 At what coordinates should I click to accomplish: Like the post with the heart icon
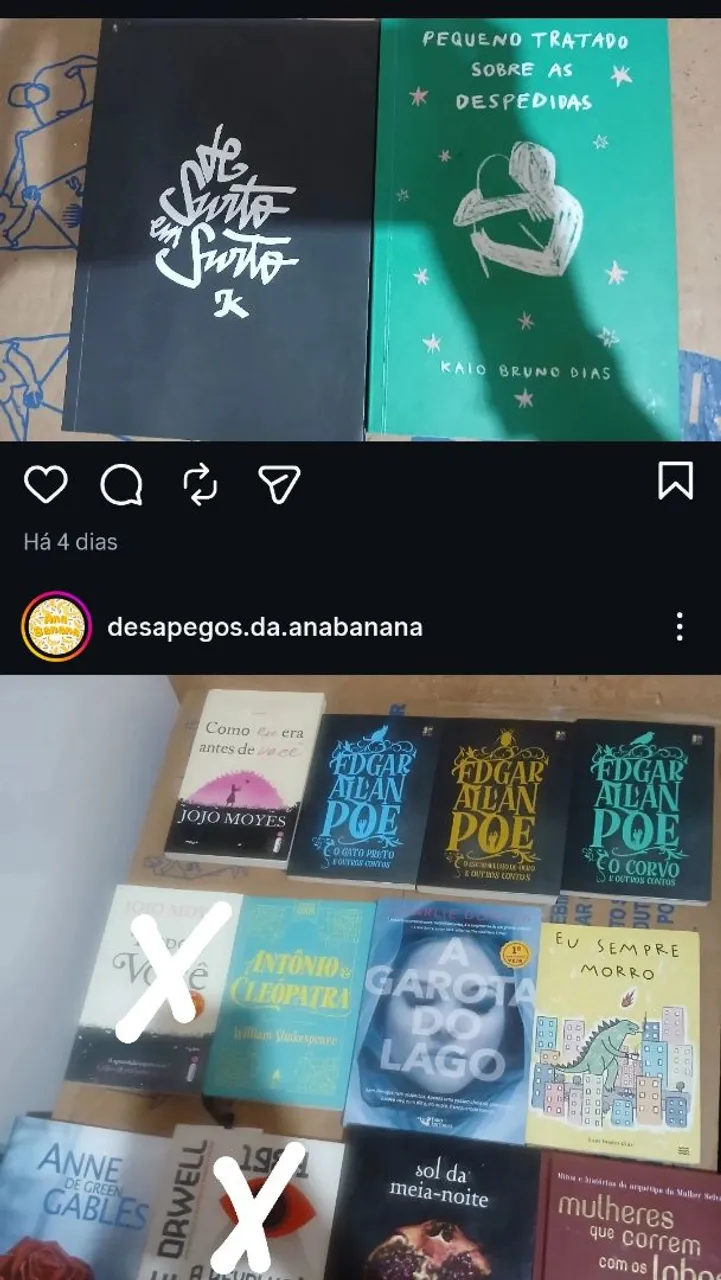[45, 484]
